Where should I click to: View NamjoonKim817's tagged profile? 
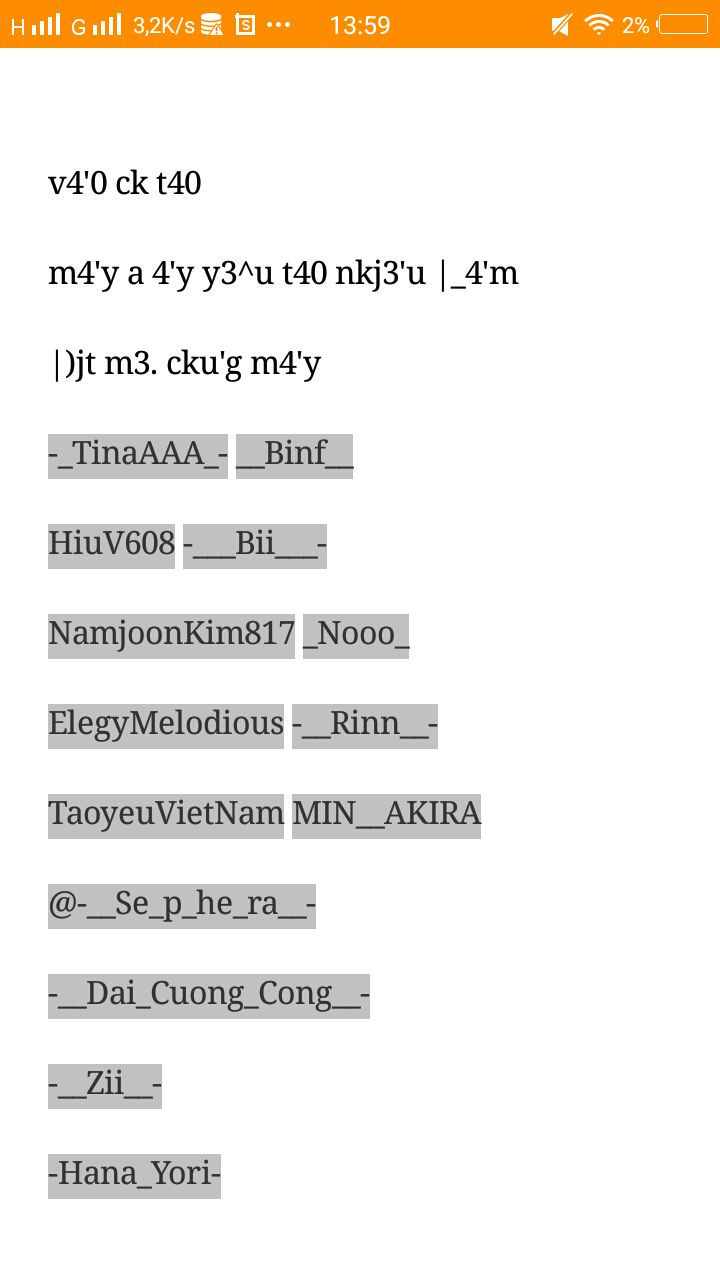[171, 636]
